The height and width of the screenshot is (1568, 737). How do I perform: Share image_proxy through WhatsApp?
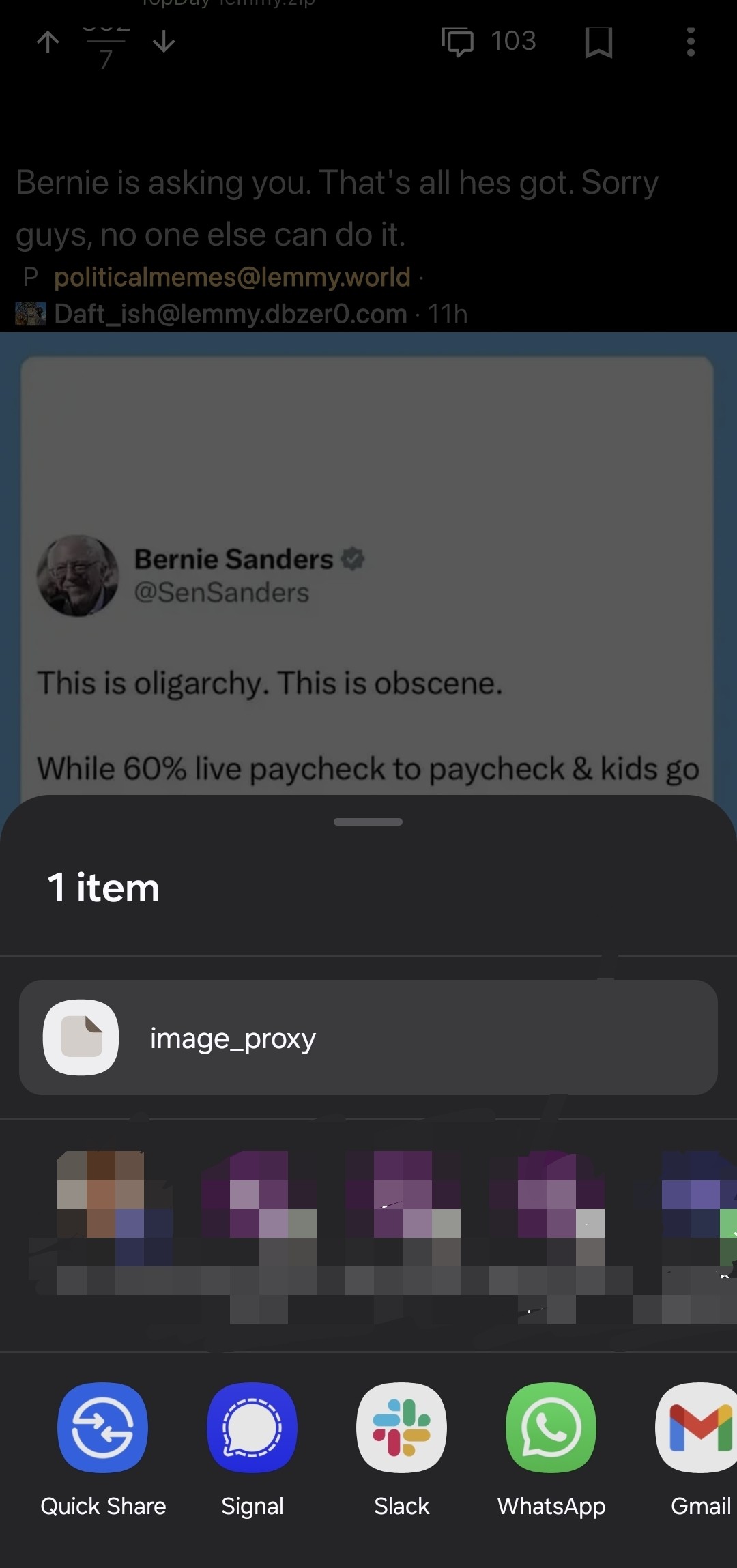pyautogui.click(x=551, y=1427)
